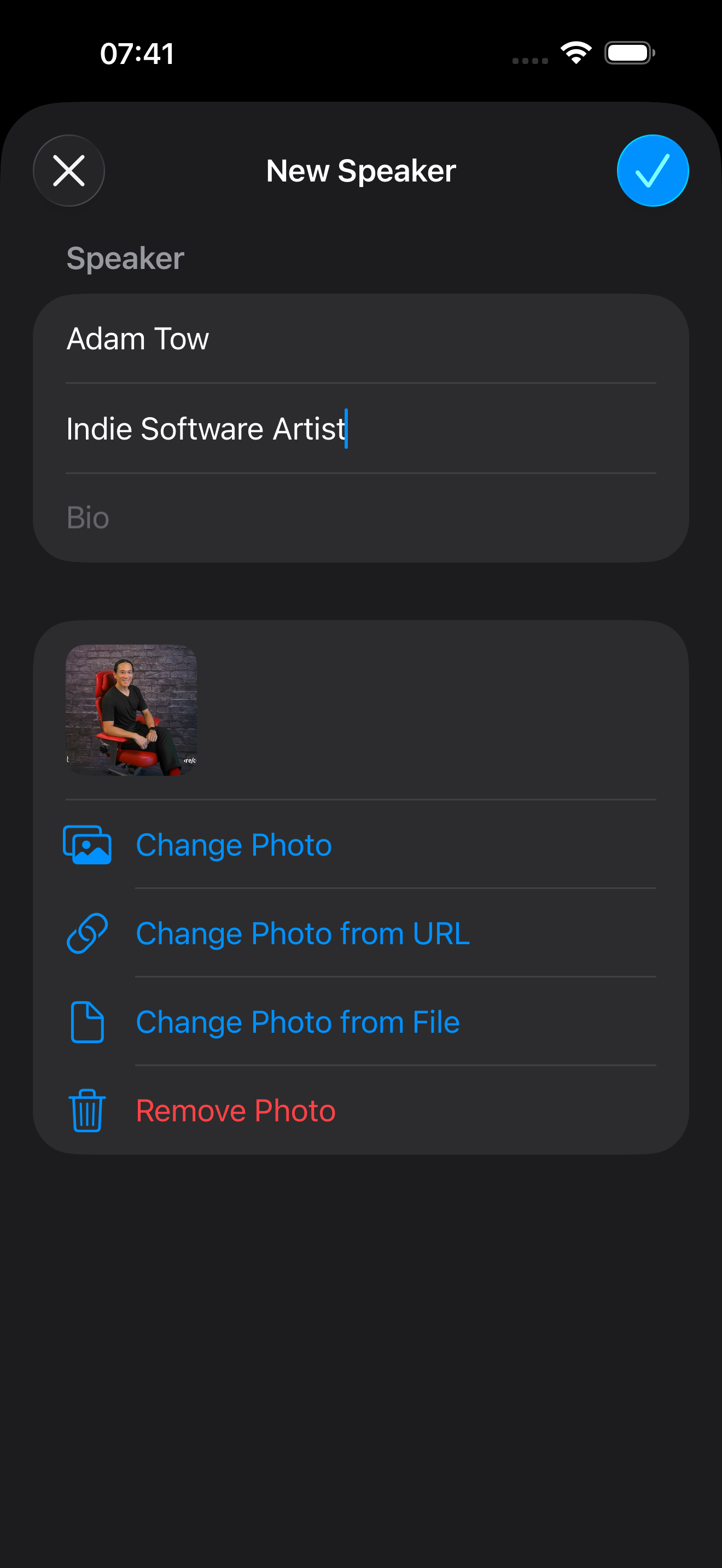Confirm the new speaker with the checkmark
Viewport: 722px width, 1568px height.
[x=652, y=171]
